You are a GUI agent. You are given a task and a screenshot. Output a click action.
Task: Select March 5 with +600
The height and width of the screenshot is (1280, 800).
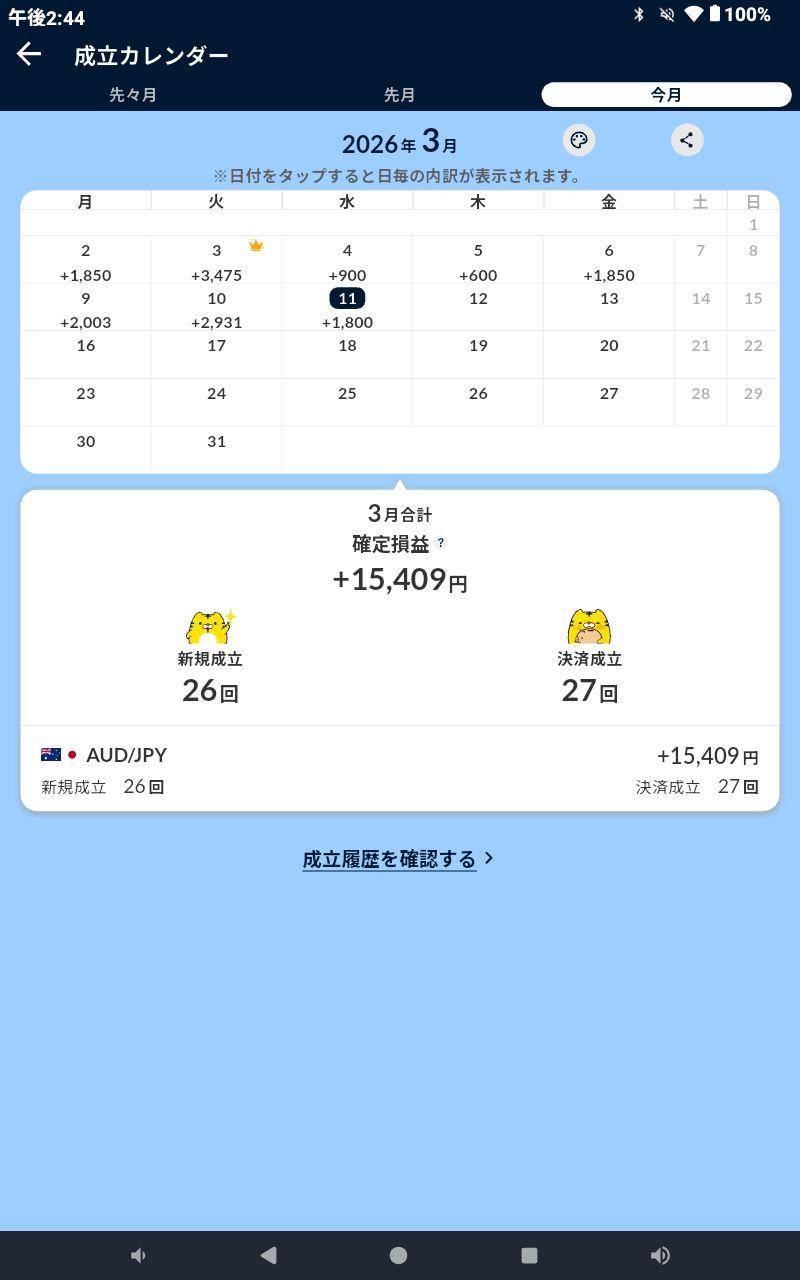click(x=478, y=262)
